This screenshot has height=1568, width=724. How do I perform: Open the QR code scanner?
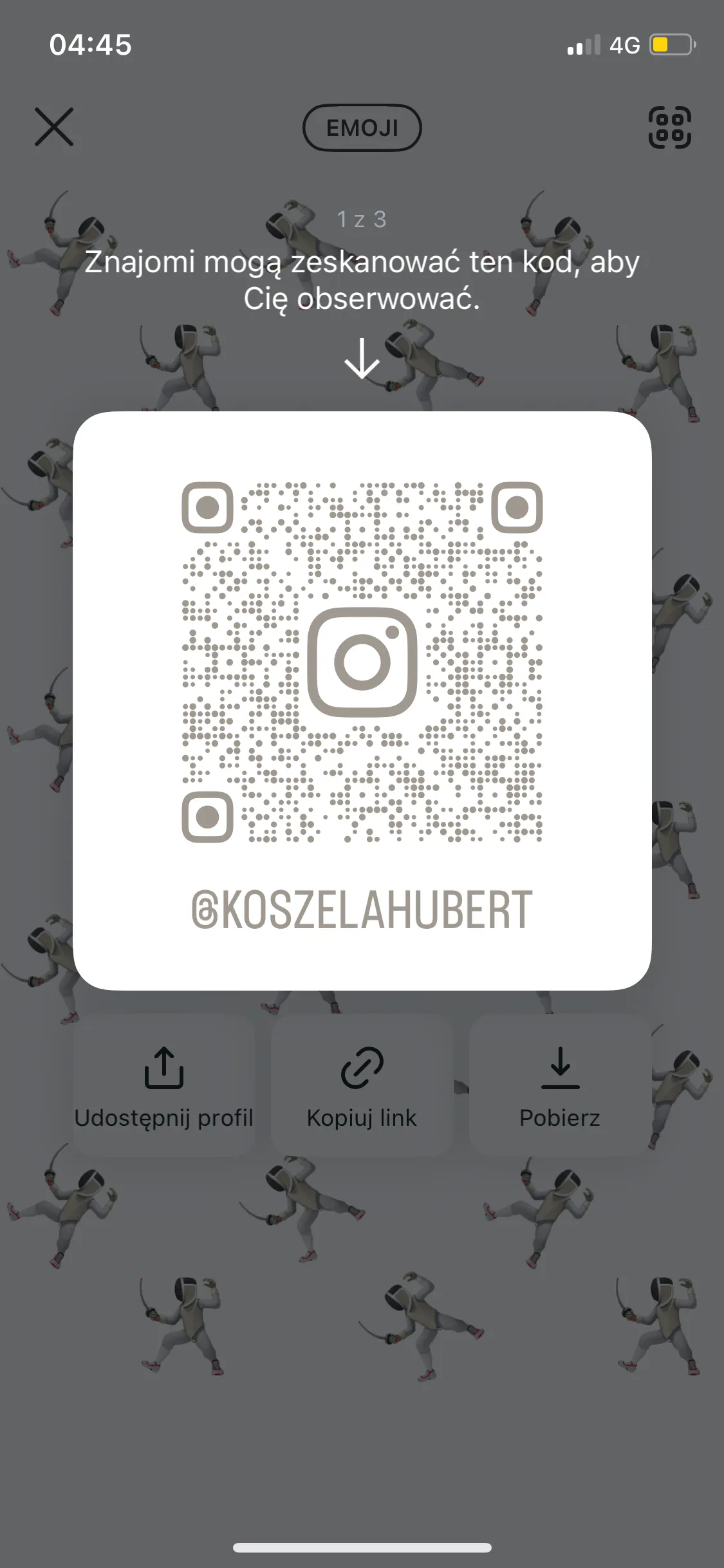669,127
